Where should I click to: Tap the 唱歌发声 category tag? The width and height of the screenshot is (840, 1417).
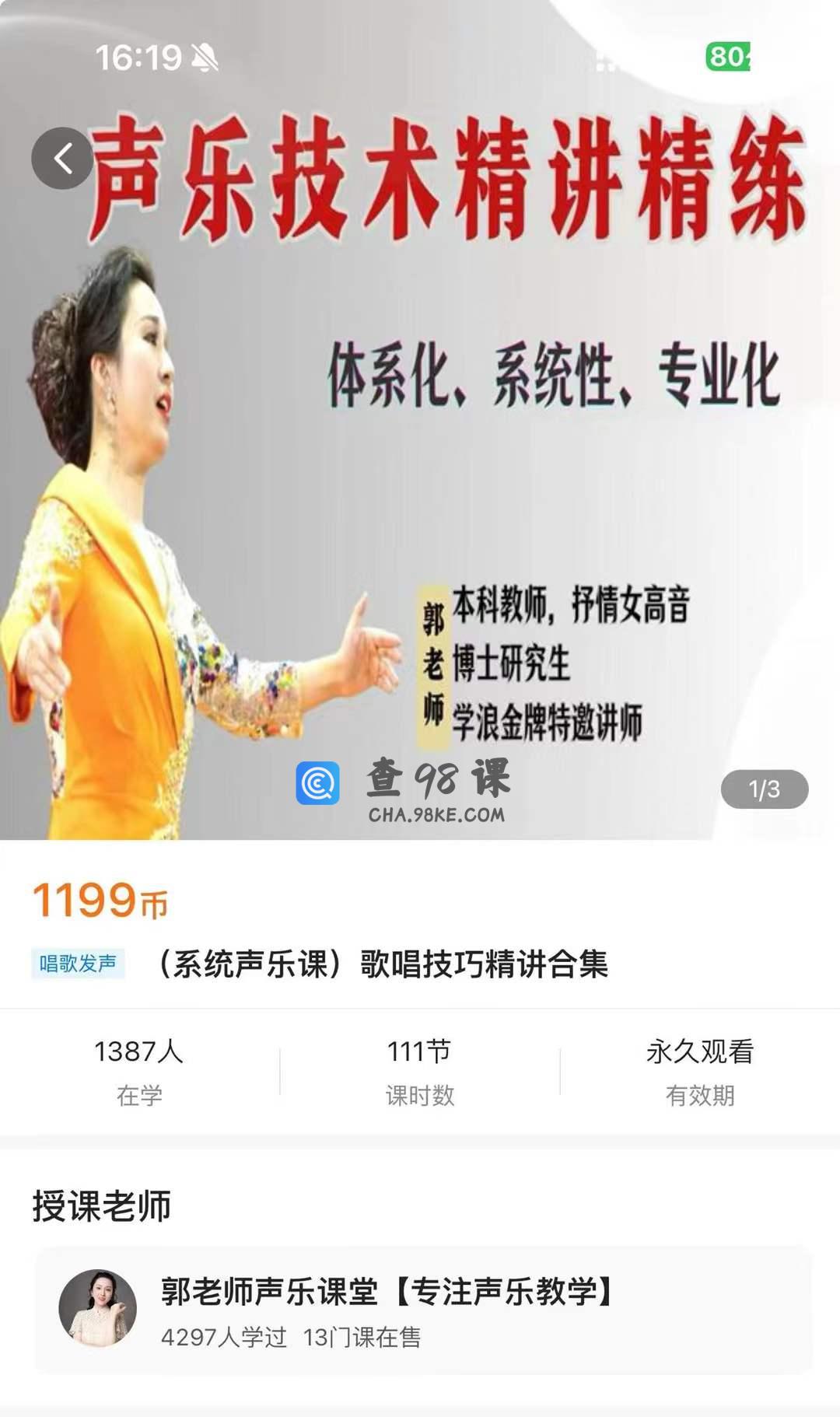[x=78, y=964]
